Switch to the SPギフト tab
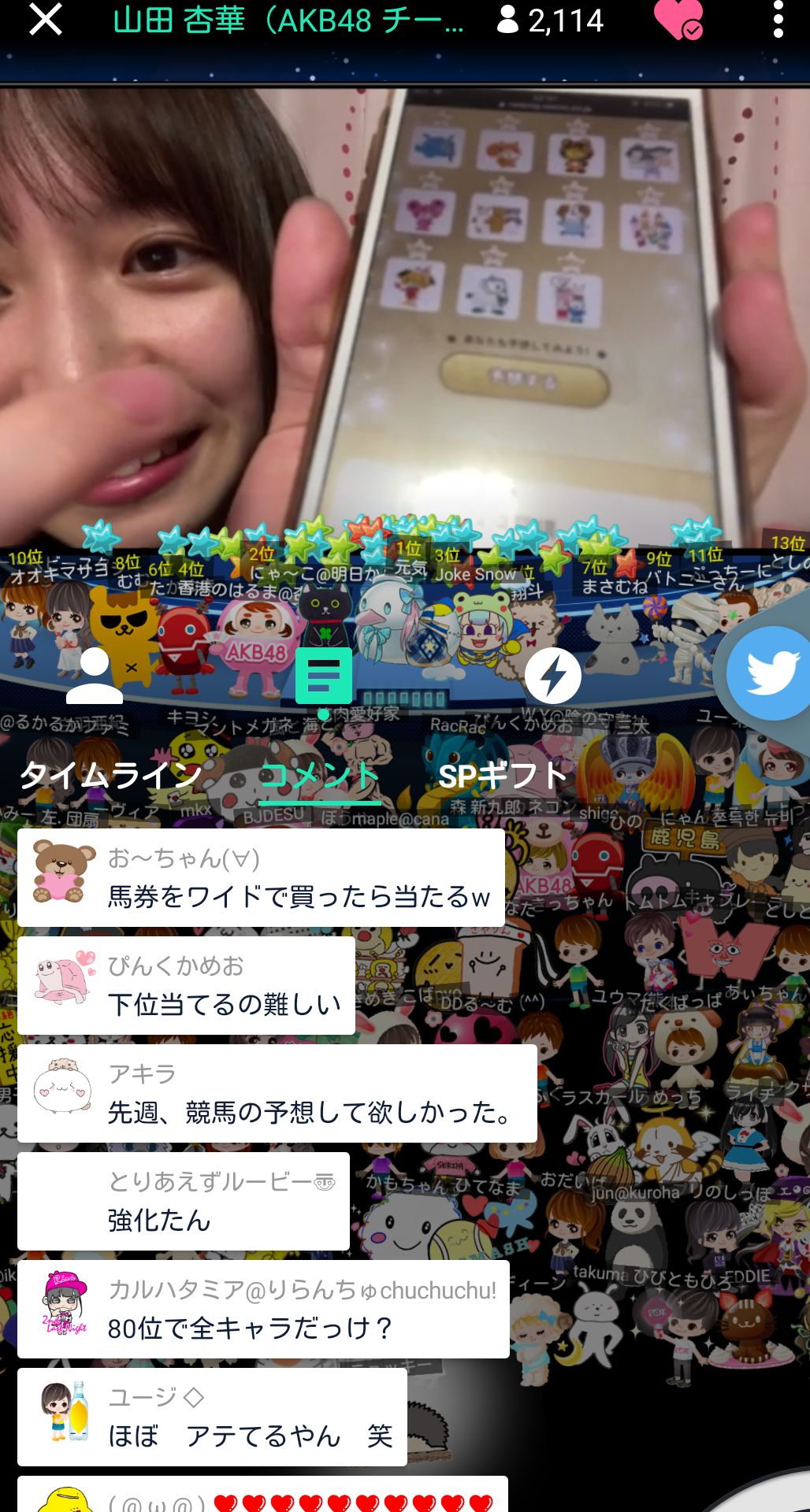 pyautogui.click(x=502, y=776)
